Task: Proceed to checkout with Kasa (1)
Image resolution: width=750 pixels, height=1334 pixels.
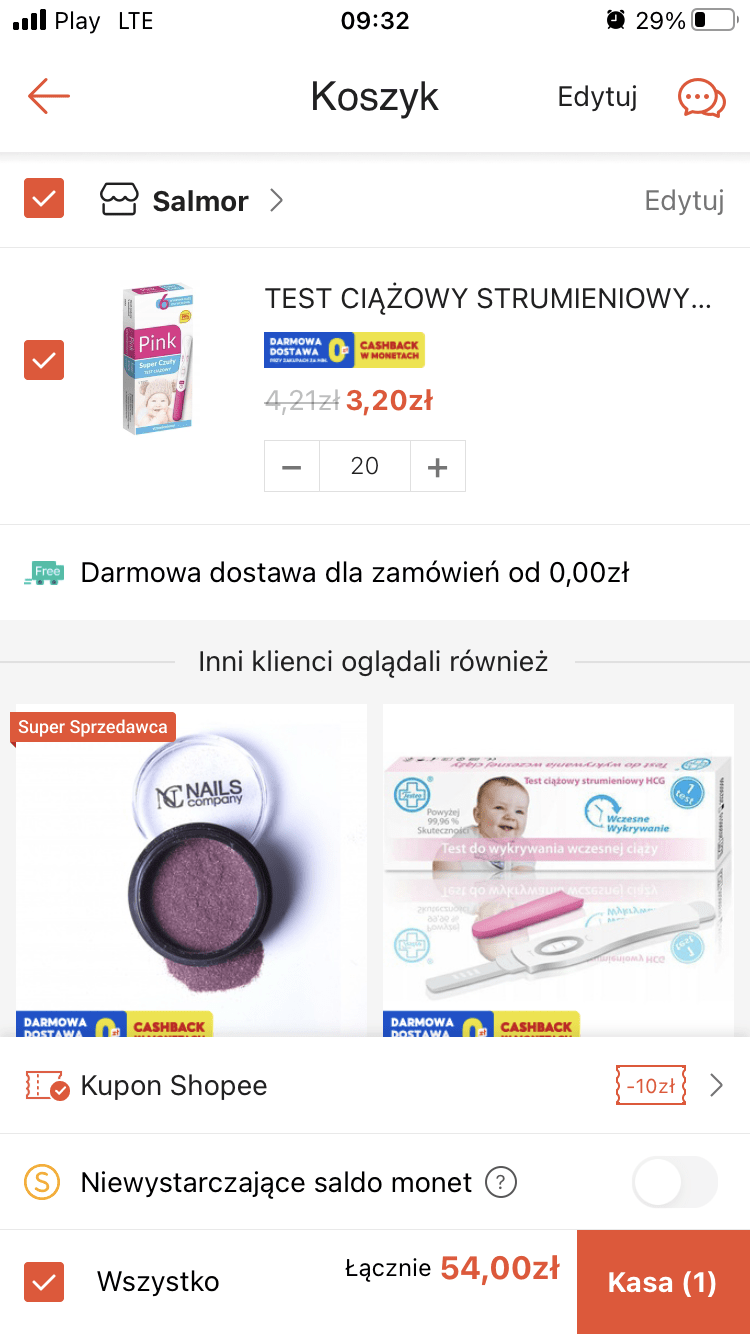Action: (662, 1282)
